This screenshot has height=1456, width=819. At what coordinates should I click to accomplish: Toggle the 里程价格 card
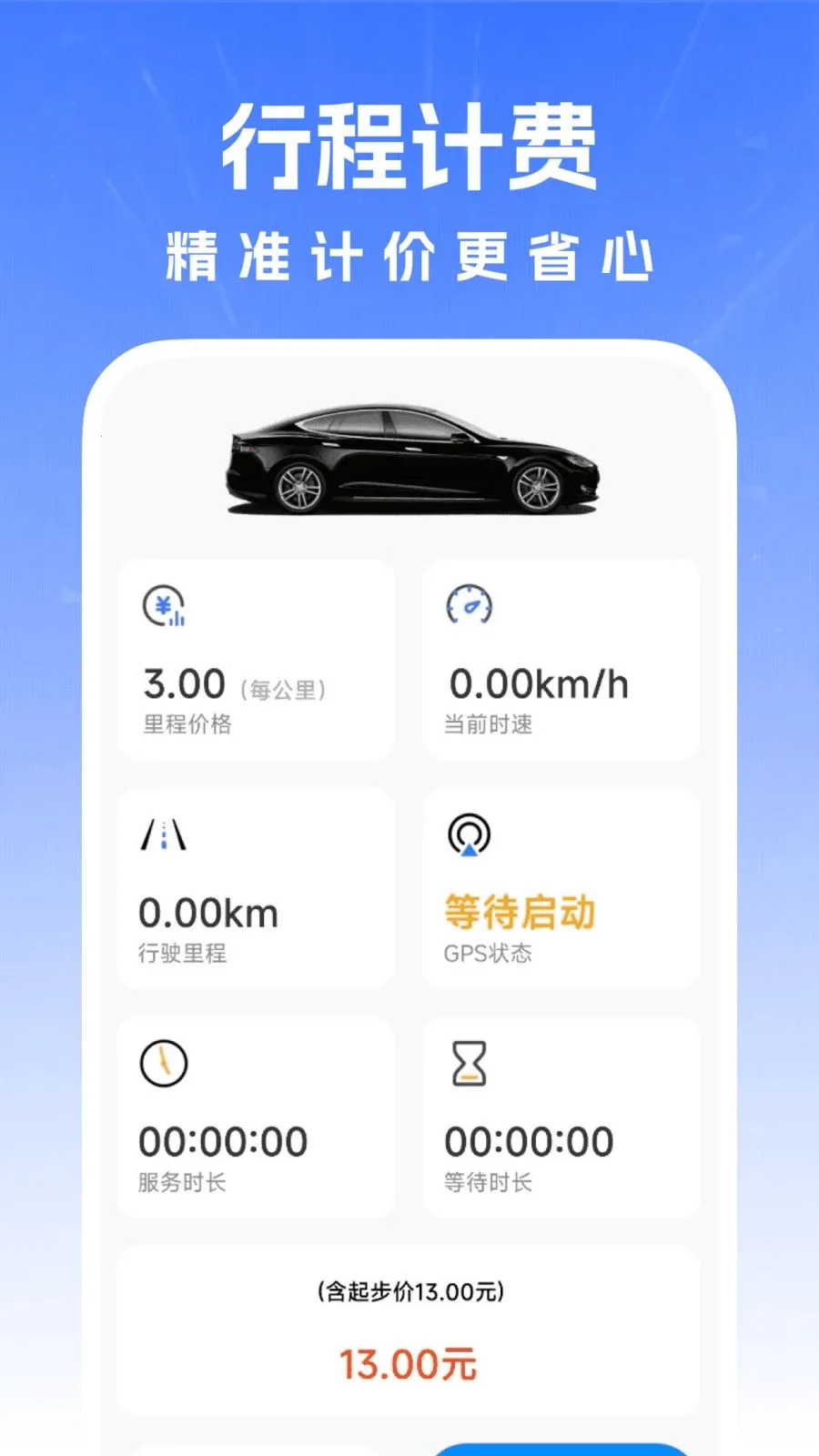point(256,661)
